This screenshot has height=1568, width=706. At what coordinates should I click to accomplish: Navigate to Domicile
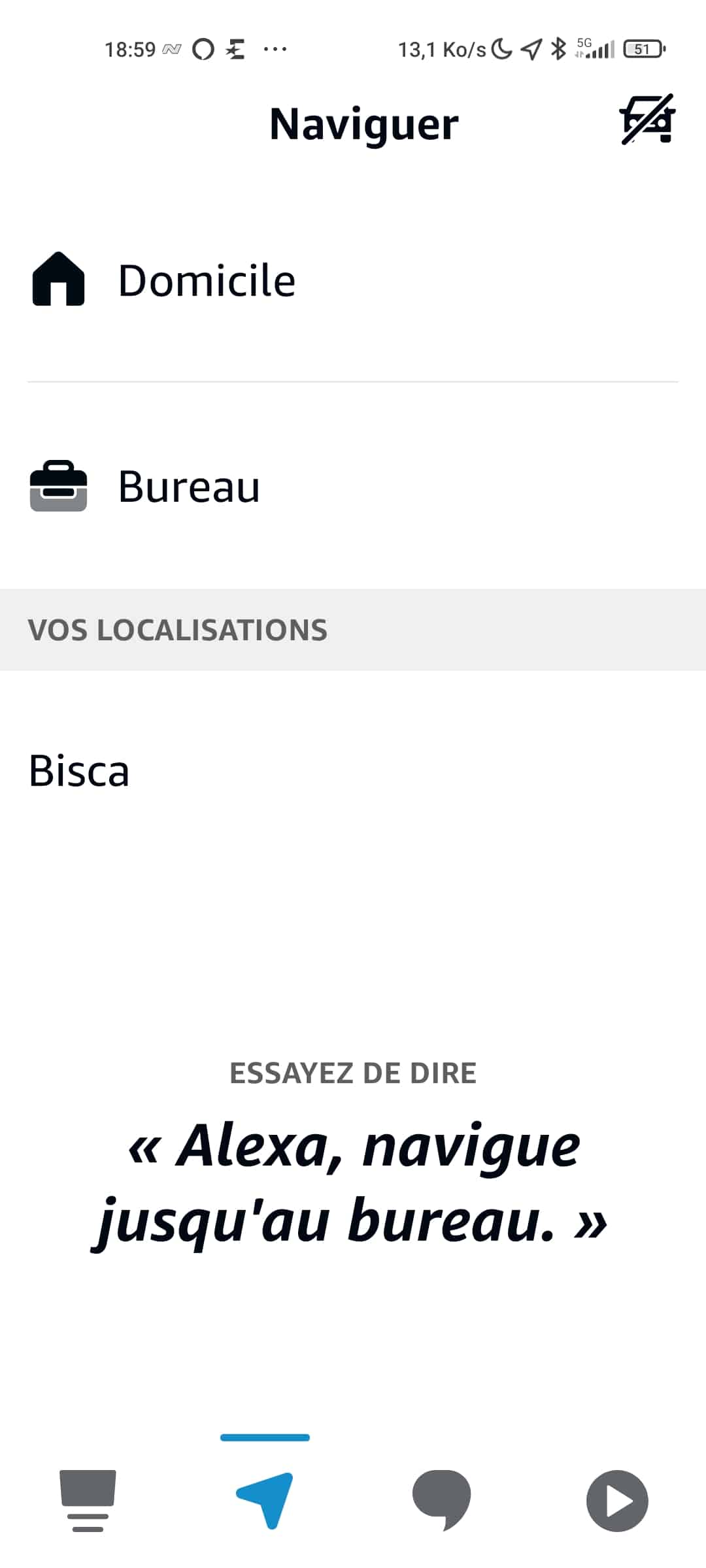pos(353,280)
